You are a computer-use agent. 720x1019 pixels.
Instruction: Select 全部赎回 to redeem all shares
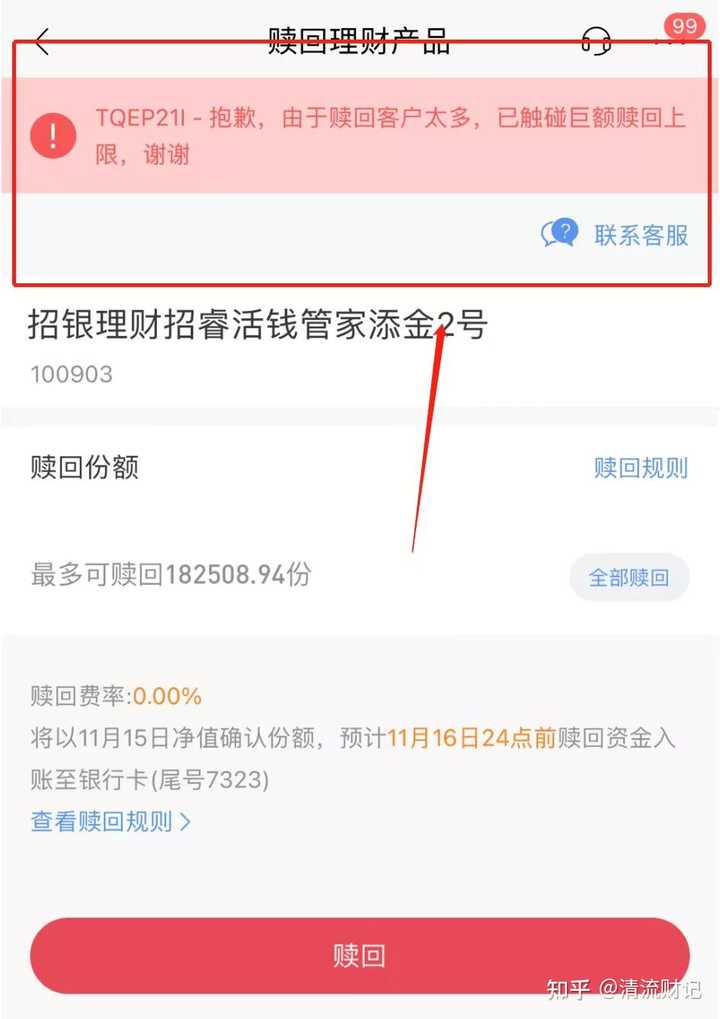click(629, 577)
